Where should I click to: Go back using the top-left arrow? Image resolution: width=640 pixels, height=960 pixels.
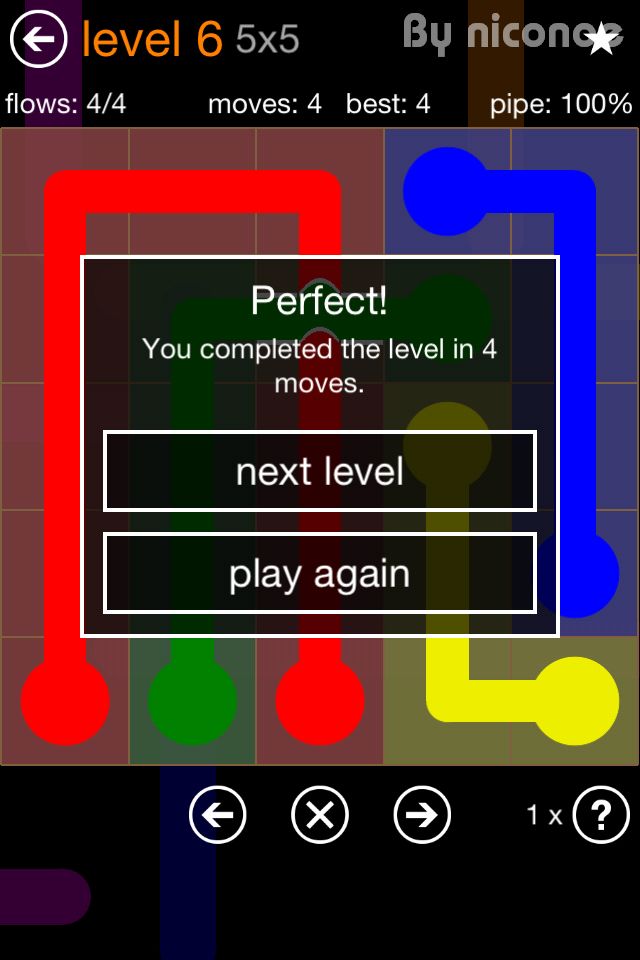[38, 40]
